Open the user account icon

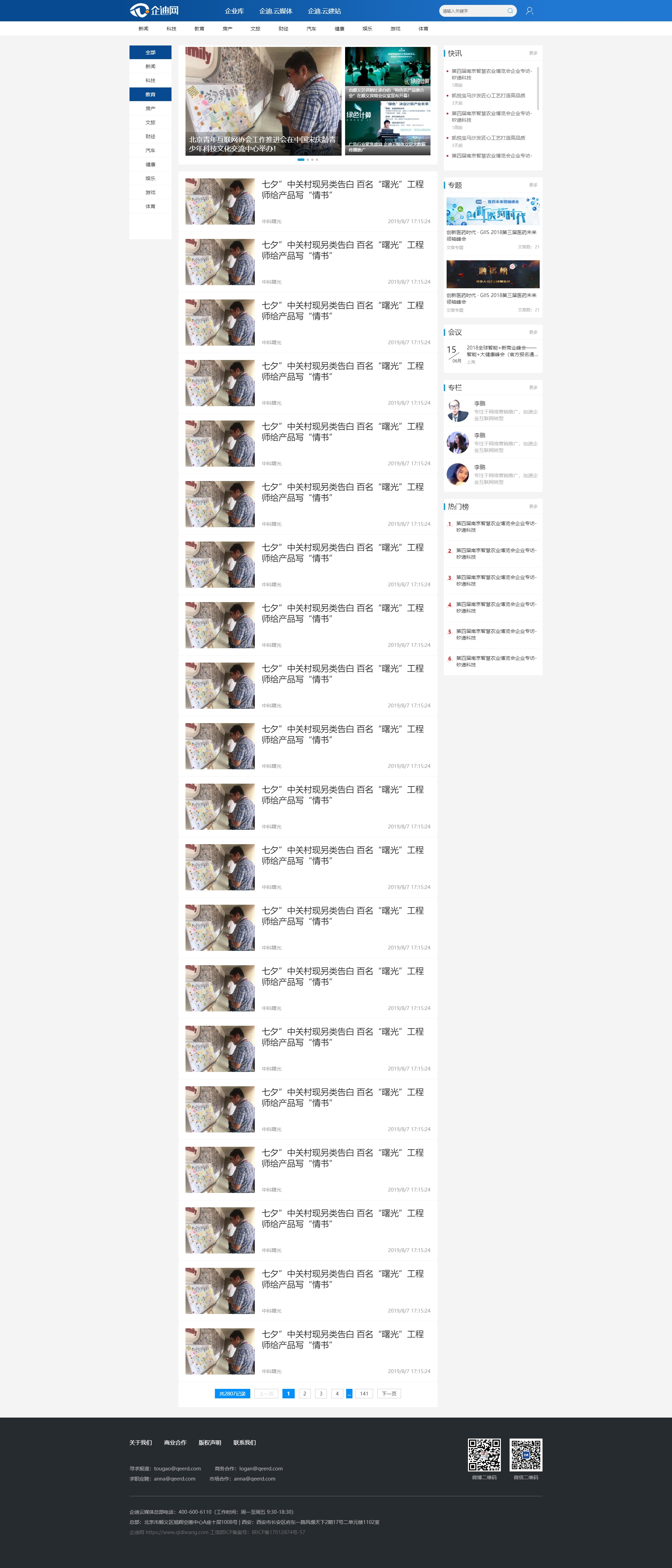pos(530,11)
